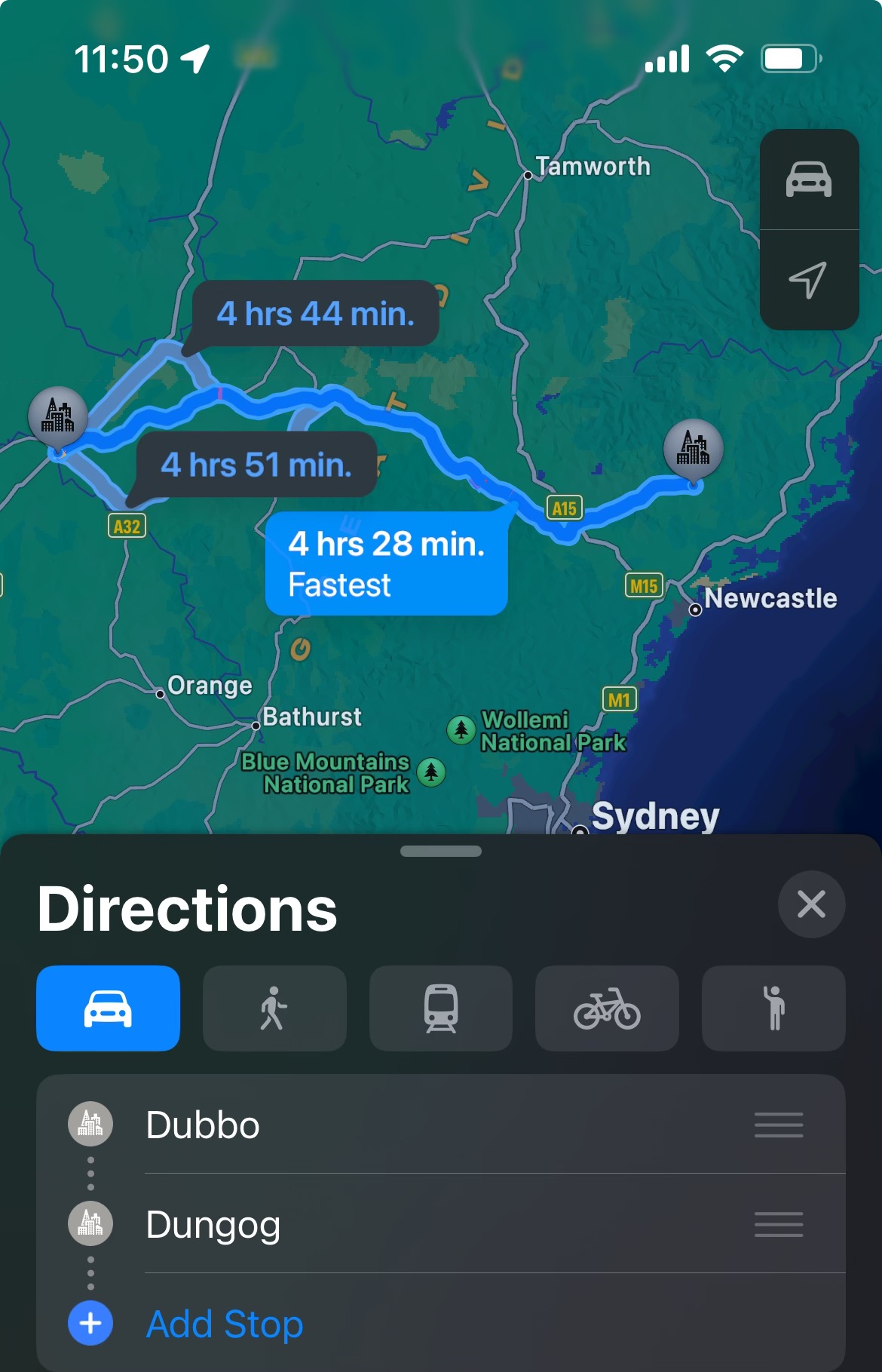Switch to driving directions
882x1372 pixels.
point(108,1008)
